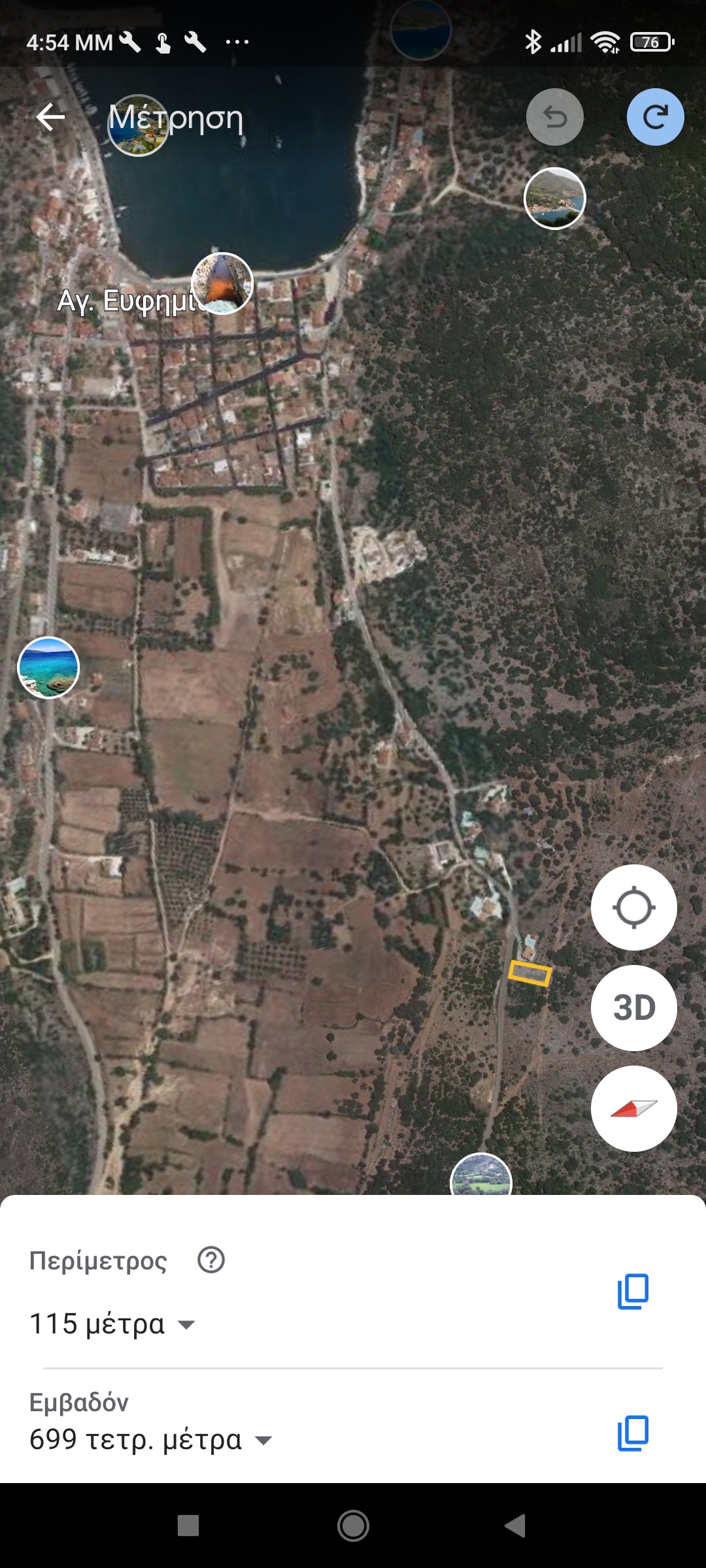Copy the area value 699 τετρ. μέτρα
The height and width of the screenshot is (1568, 706).
pyautogui.click(x=633, y=1433)
